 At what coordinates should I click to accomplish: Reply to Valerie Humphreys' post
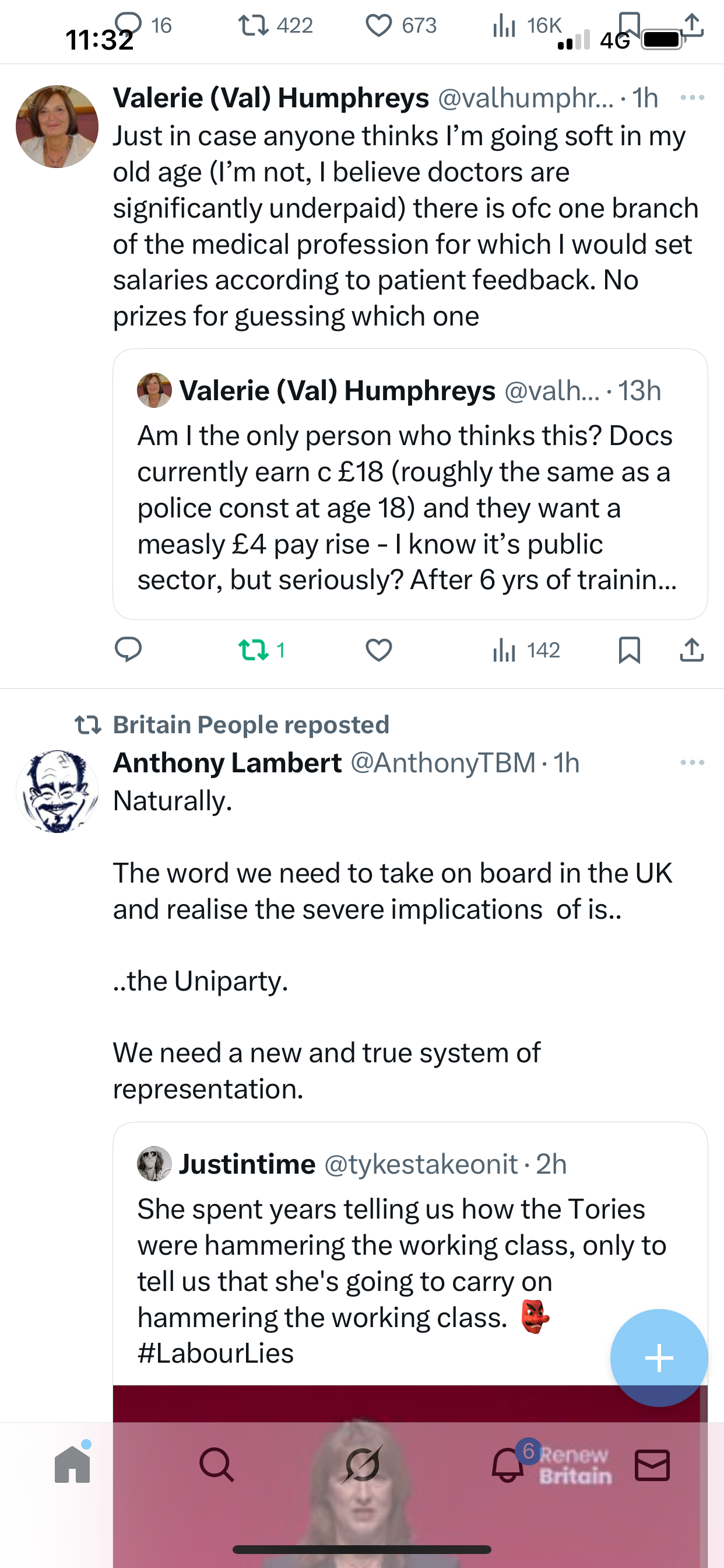pos(128,650)
